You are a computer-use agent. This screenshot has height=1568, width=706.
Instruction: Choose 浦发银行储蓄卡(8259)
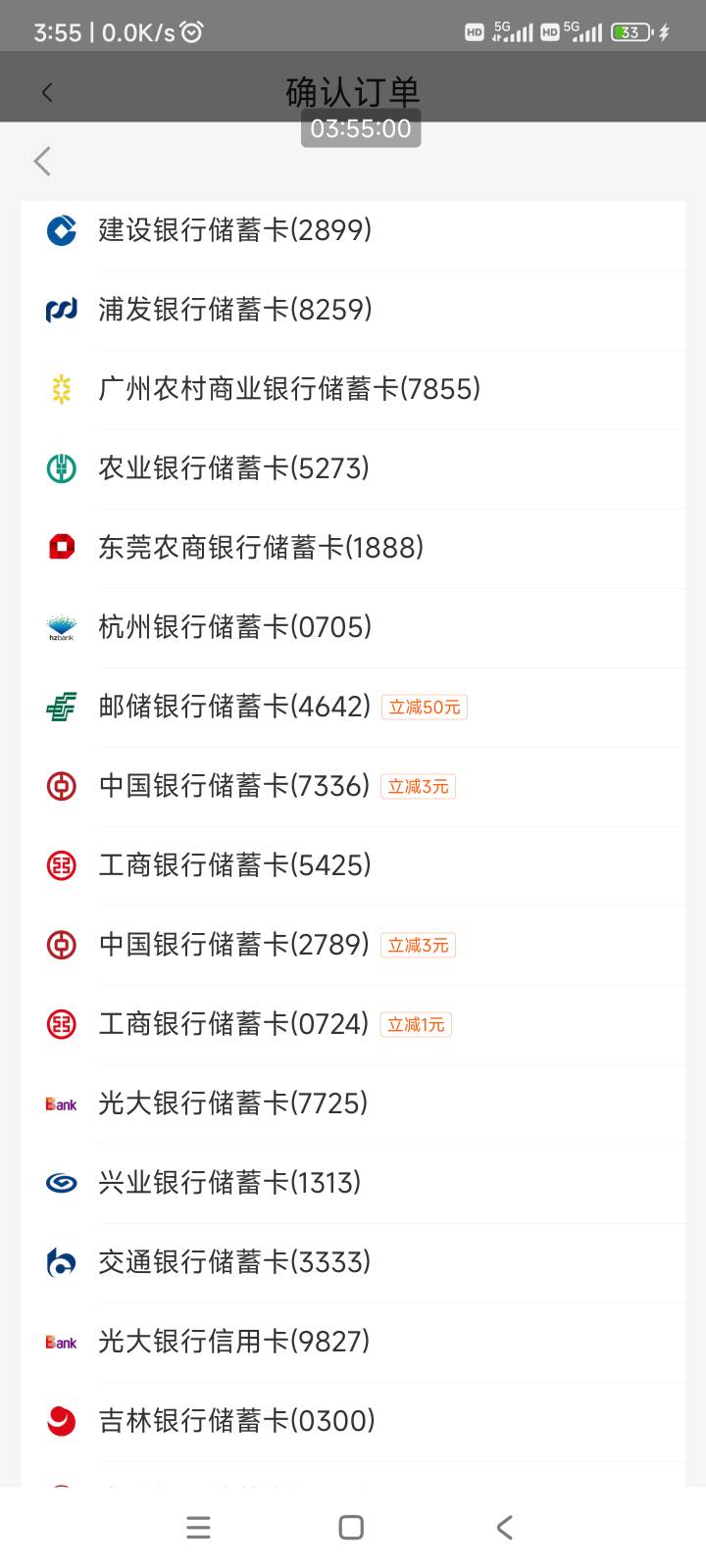click(353, 310)
